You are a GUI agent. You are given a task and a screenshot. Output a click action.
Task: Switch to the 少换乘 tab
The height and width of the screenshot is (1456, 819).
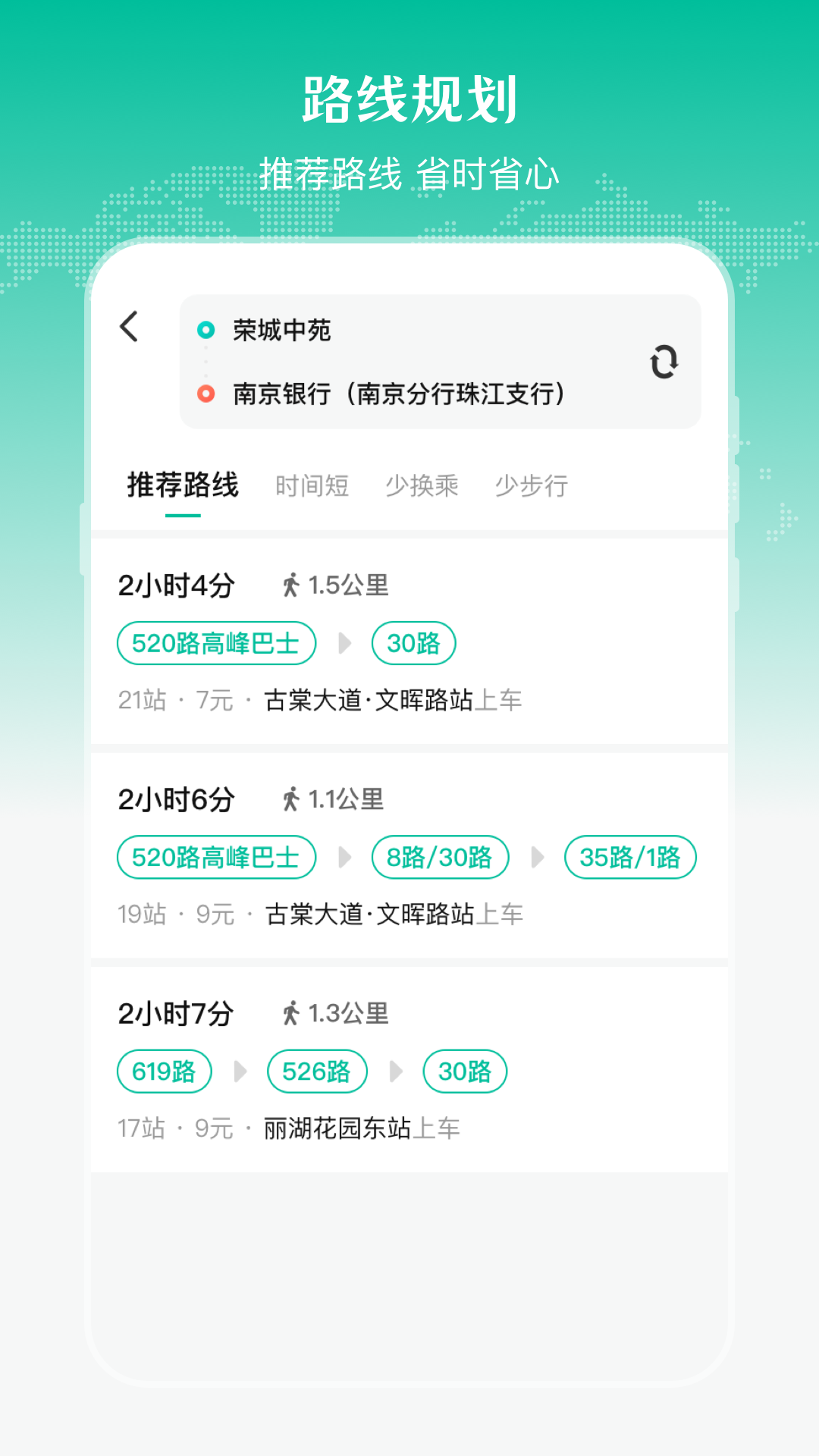(422, 486)
